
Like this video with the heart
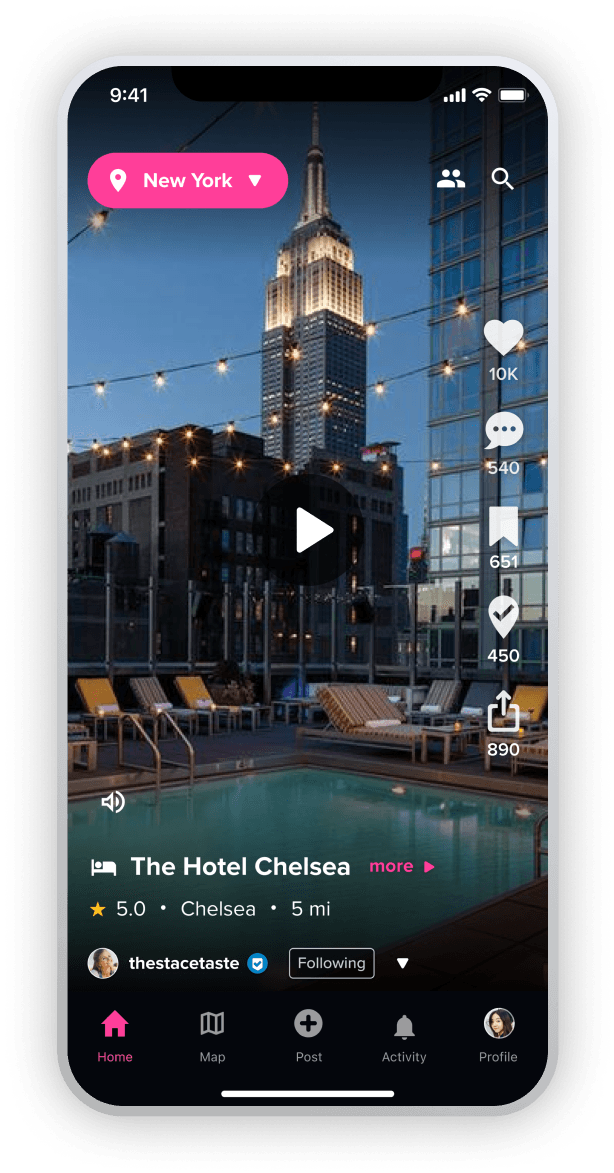pyautogui.click(x=503, y=338)
